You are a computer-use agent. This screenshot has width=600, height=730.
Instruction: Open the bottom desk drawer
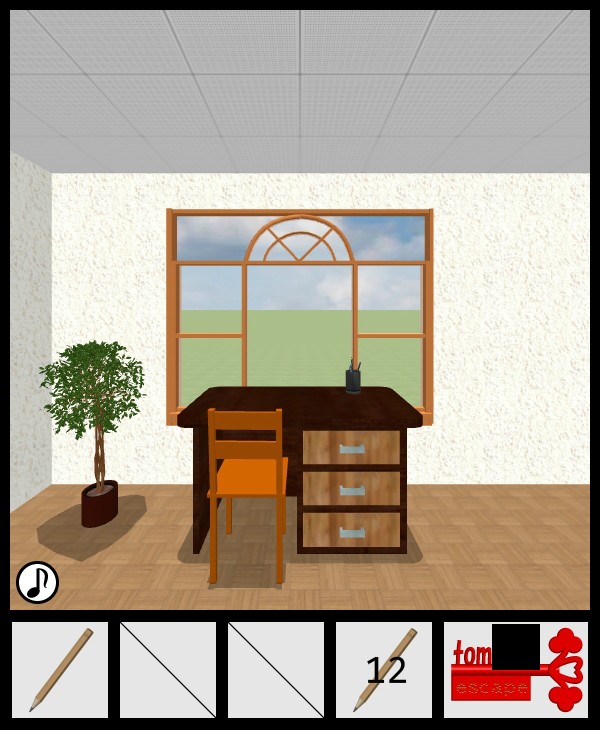coord(352,531)
